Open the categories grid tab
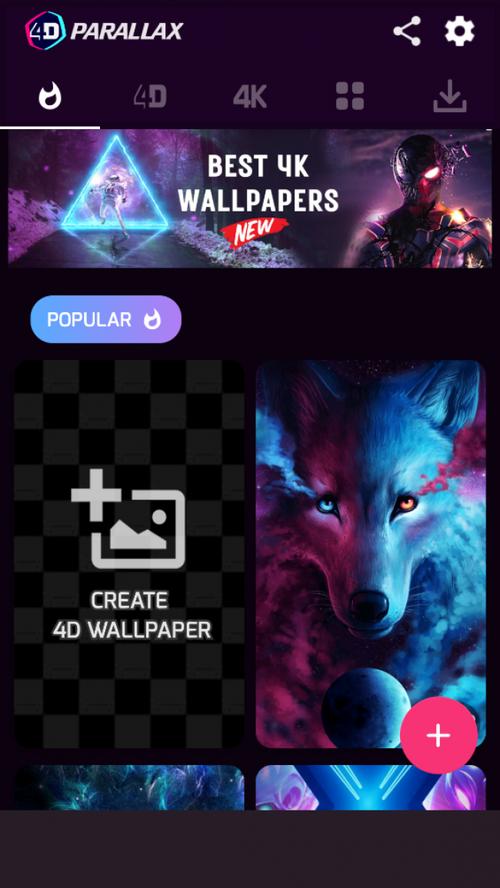The height and width of the screenshot is (888, 500). pyautogui.click(x=350, y=96)
